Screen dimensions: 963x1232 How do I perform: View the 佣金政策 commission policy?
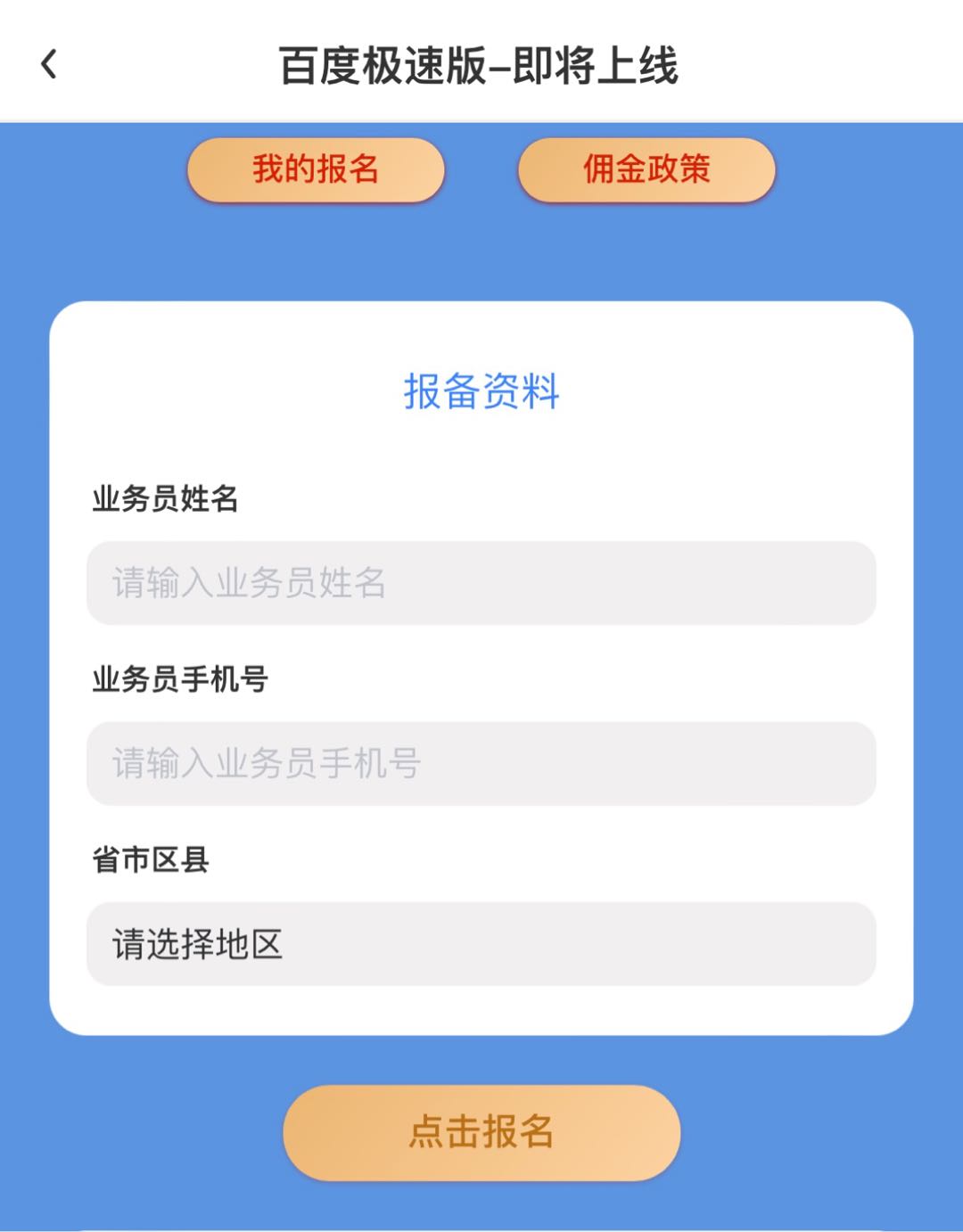click(646, 169)
